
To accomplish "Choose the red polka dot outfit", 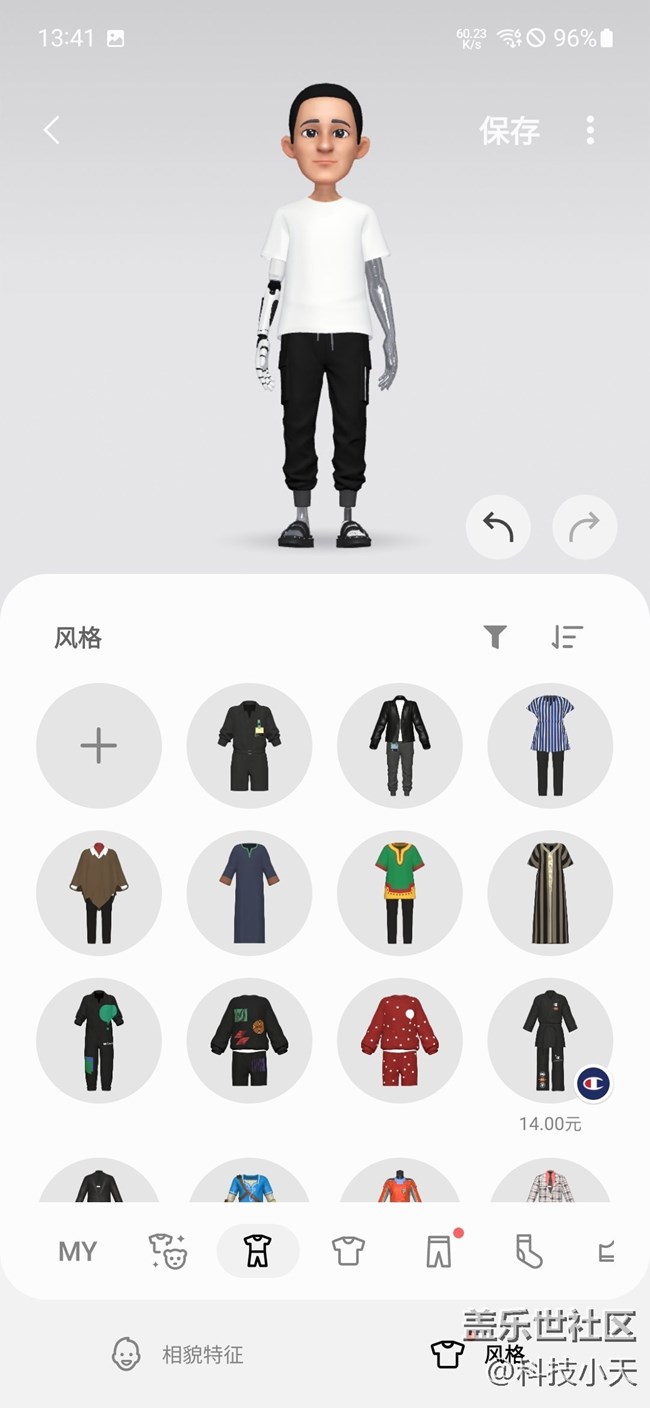I will (x=400, y=1041).
